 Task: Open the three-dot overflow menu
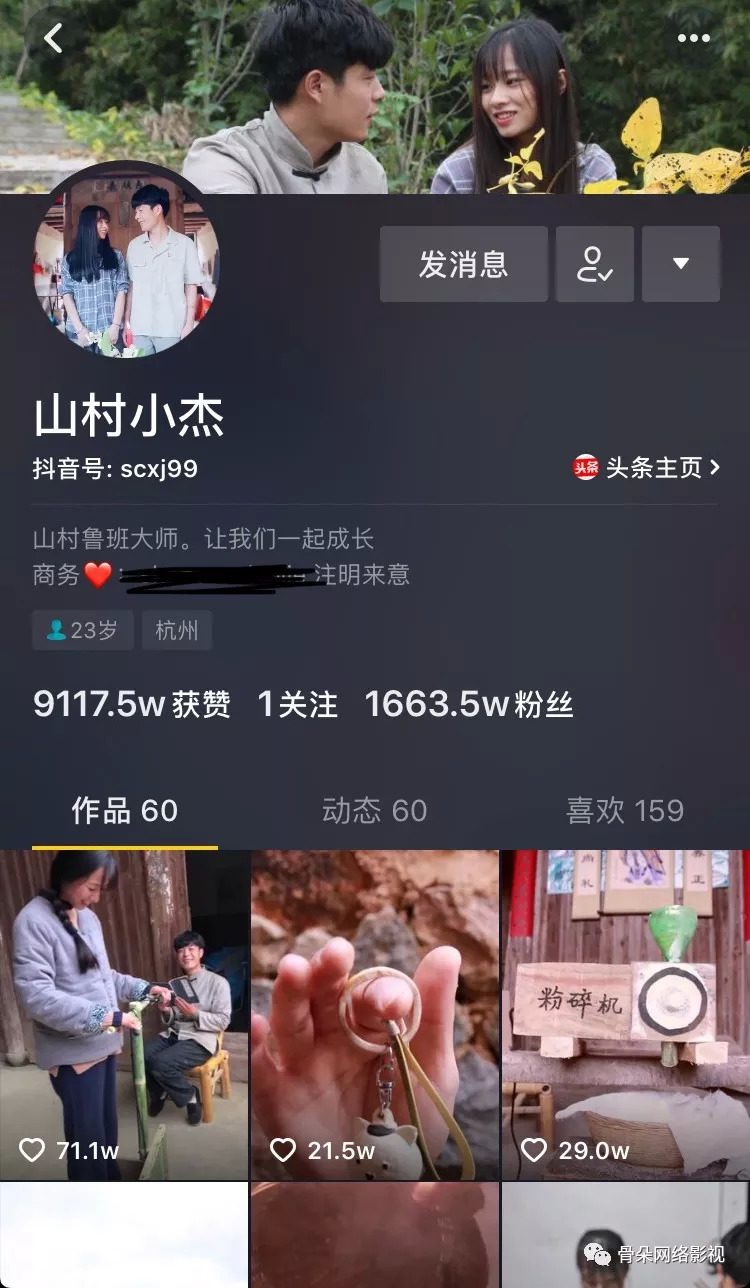coord(693,39)
